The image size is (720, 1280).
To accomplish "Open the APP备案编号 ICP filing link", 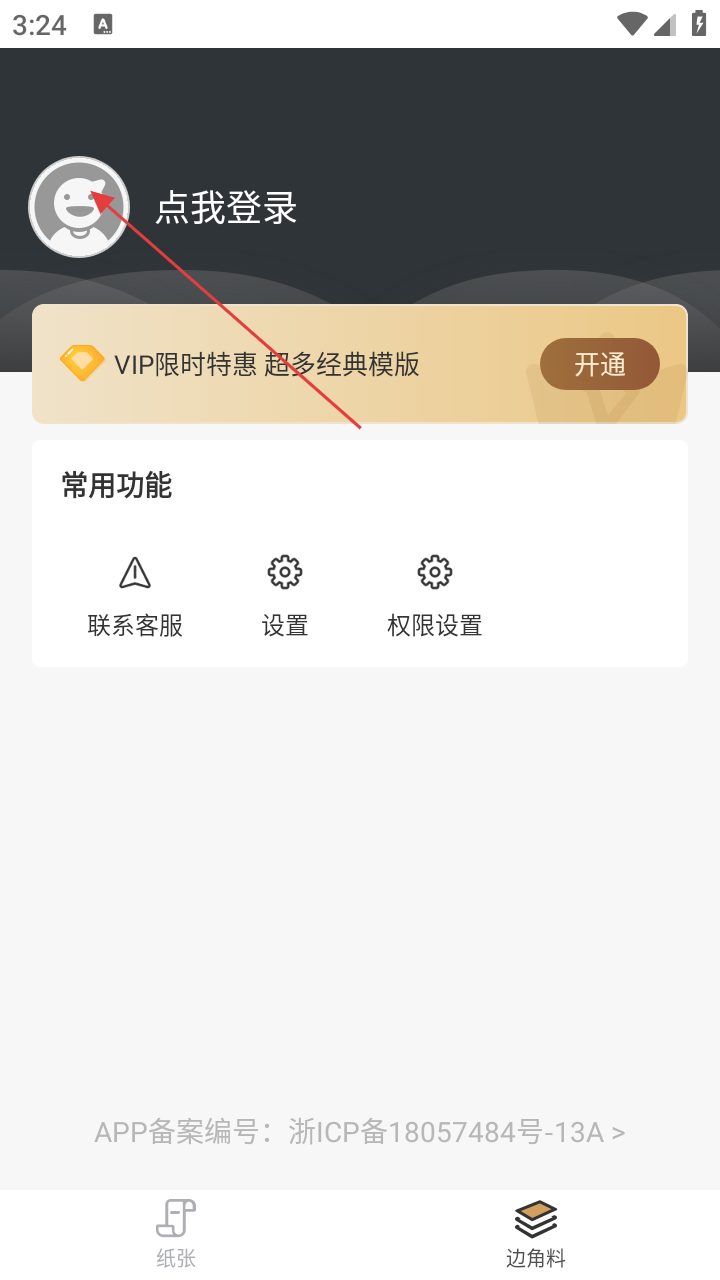I will [360, 1132].
